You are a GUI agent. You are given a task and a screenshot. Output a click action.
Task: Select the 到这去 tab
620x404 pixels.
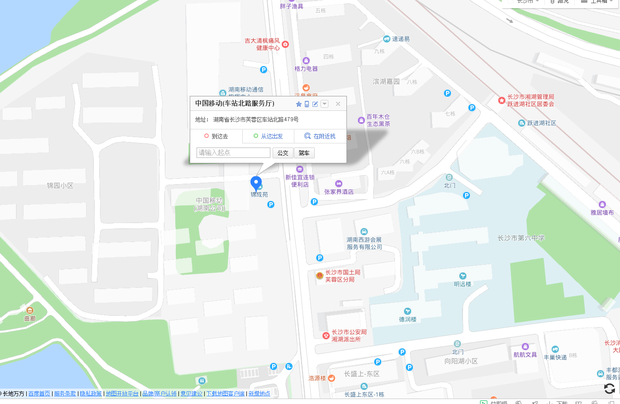[x=216, y=136]
